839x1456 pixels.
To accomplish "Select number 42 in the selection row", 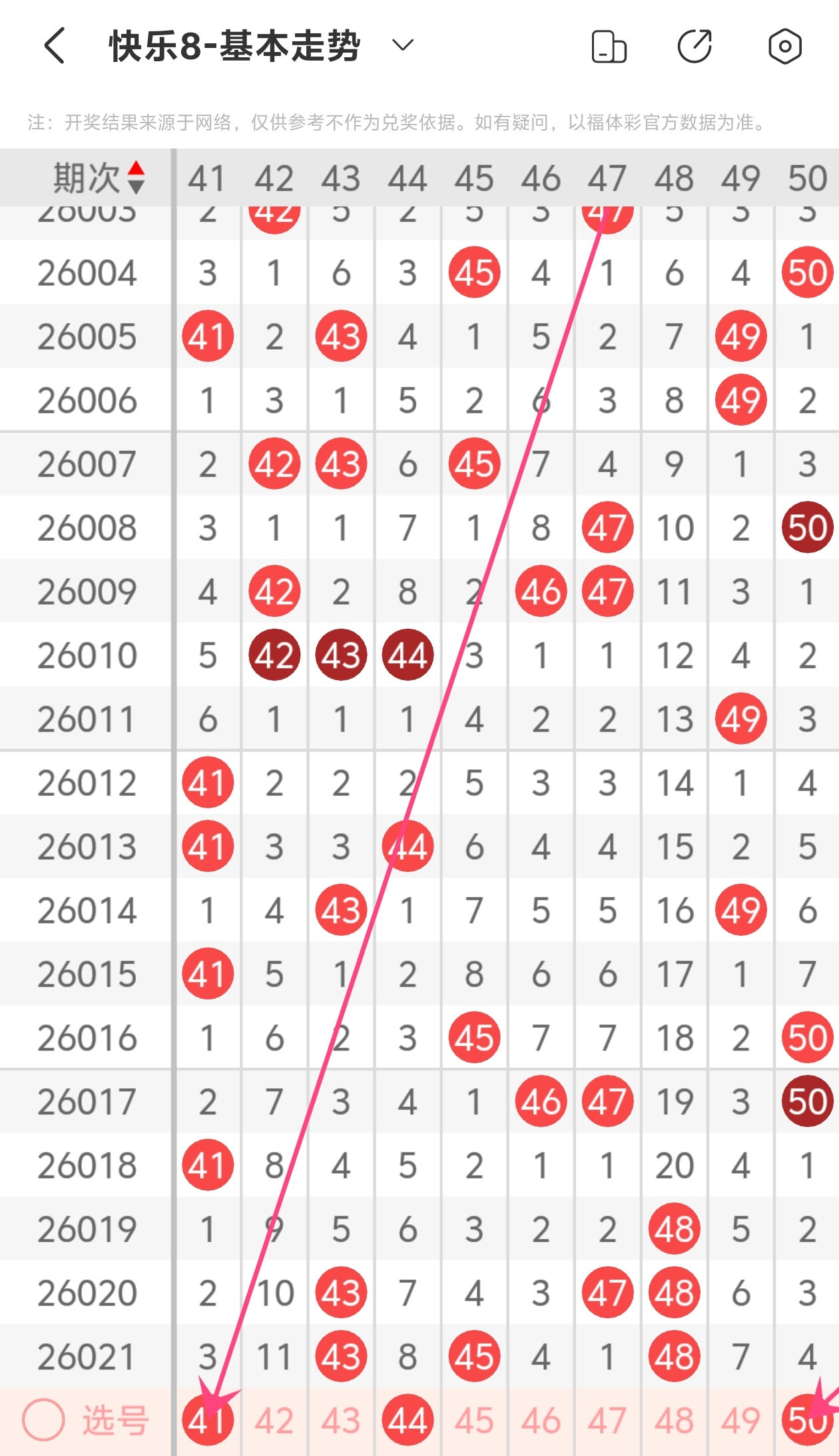I will click(x=274, y=1420).
